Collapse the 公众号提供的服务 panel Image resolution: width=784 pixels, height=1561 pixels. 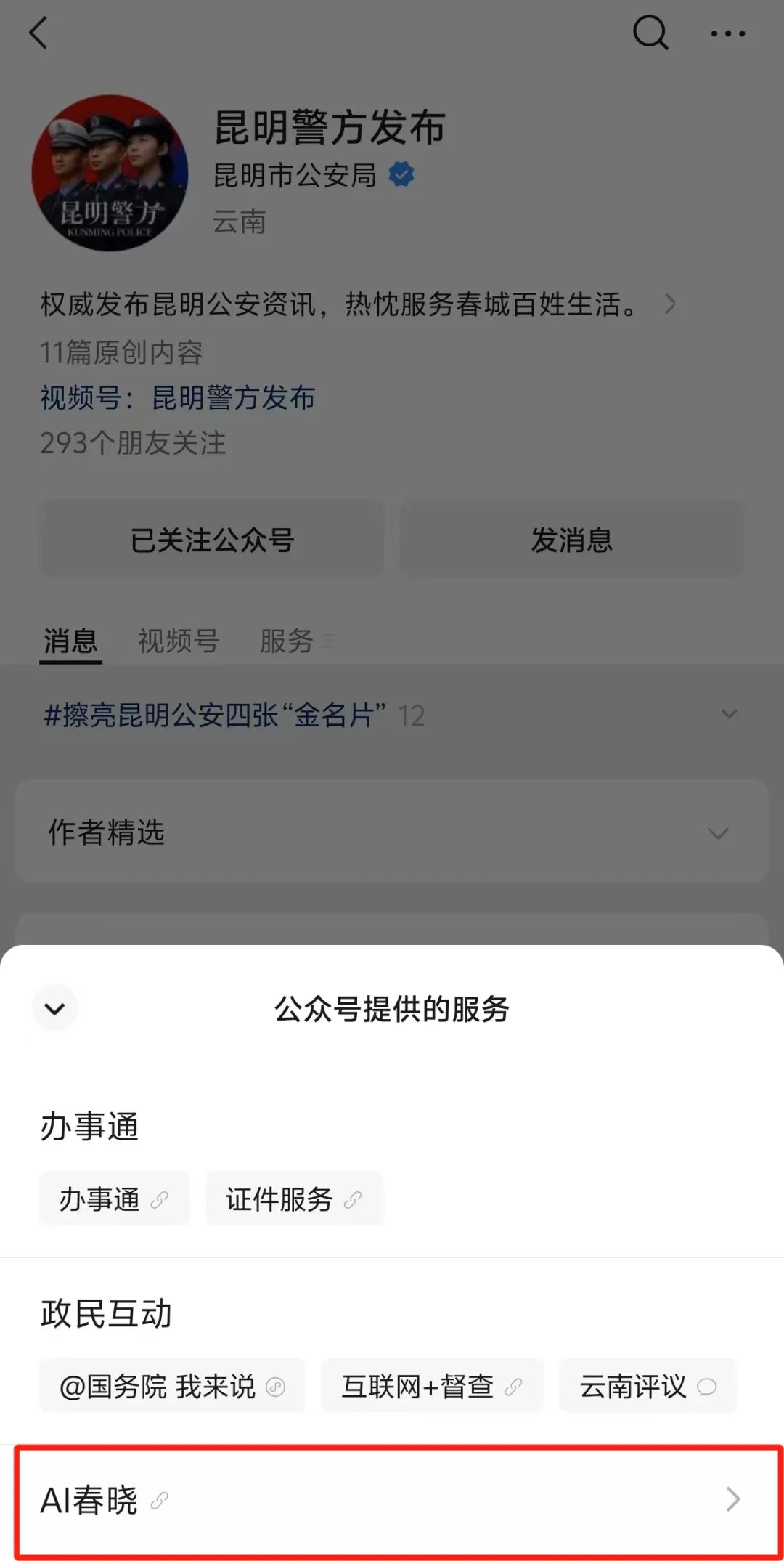(54, 1008)
